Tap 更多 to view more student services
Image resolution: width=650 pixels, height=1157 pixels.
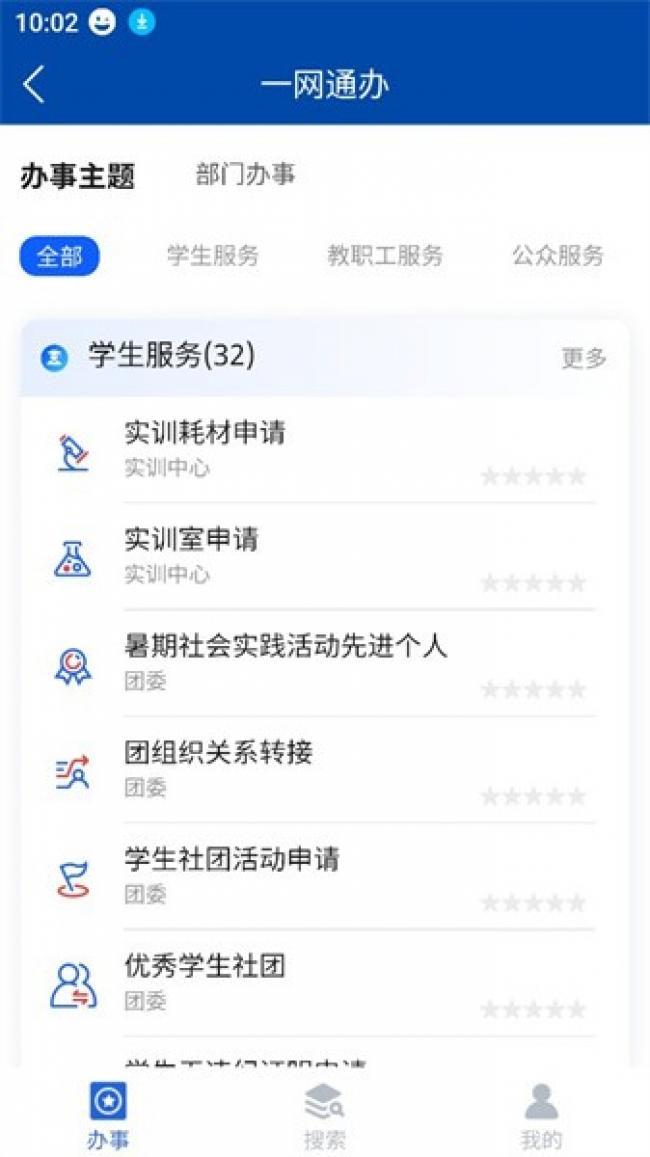coord(584,358)
